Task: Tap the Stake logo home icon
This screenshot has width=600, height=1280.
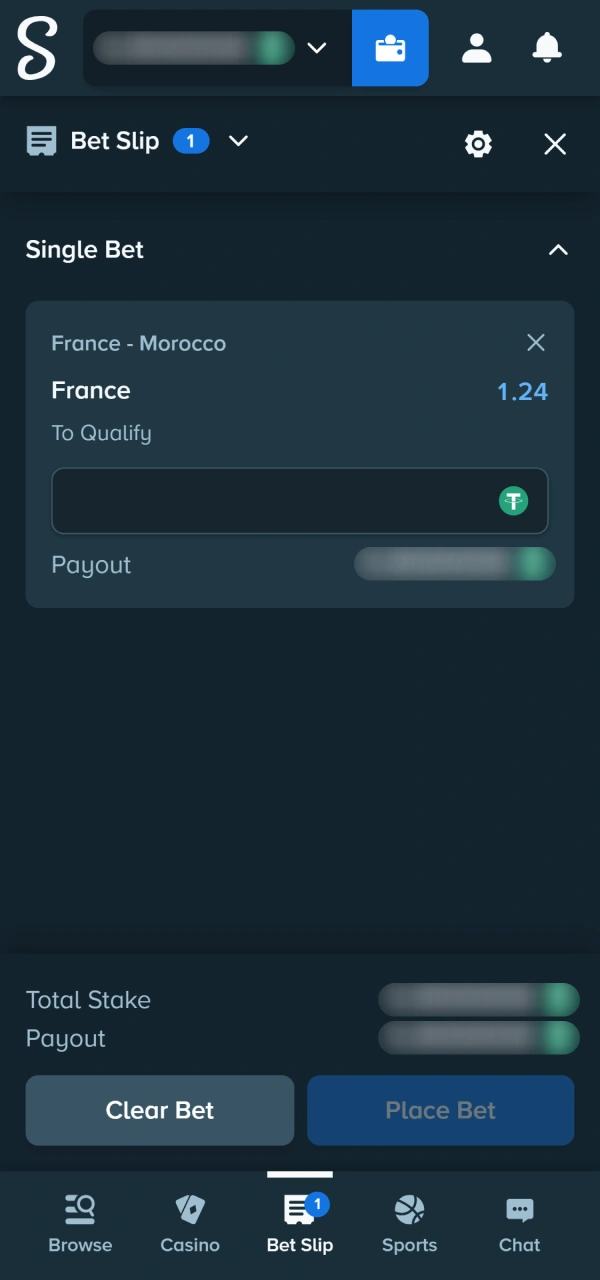Action: pos(37,48)
